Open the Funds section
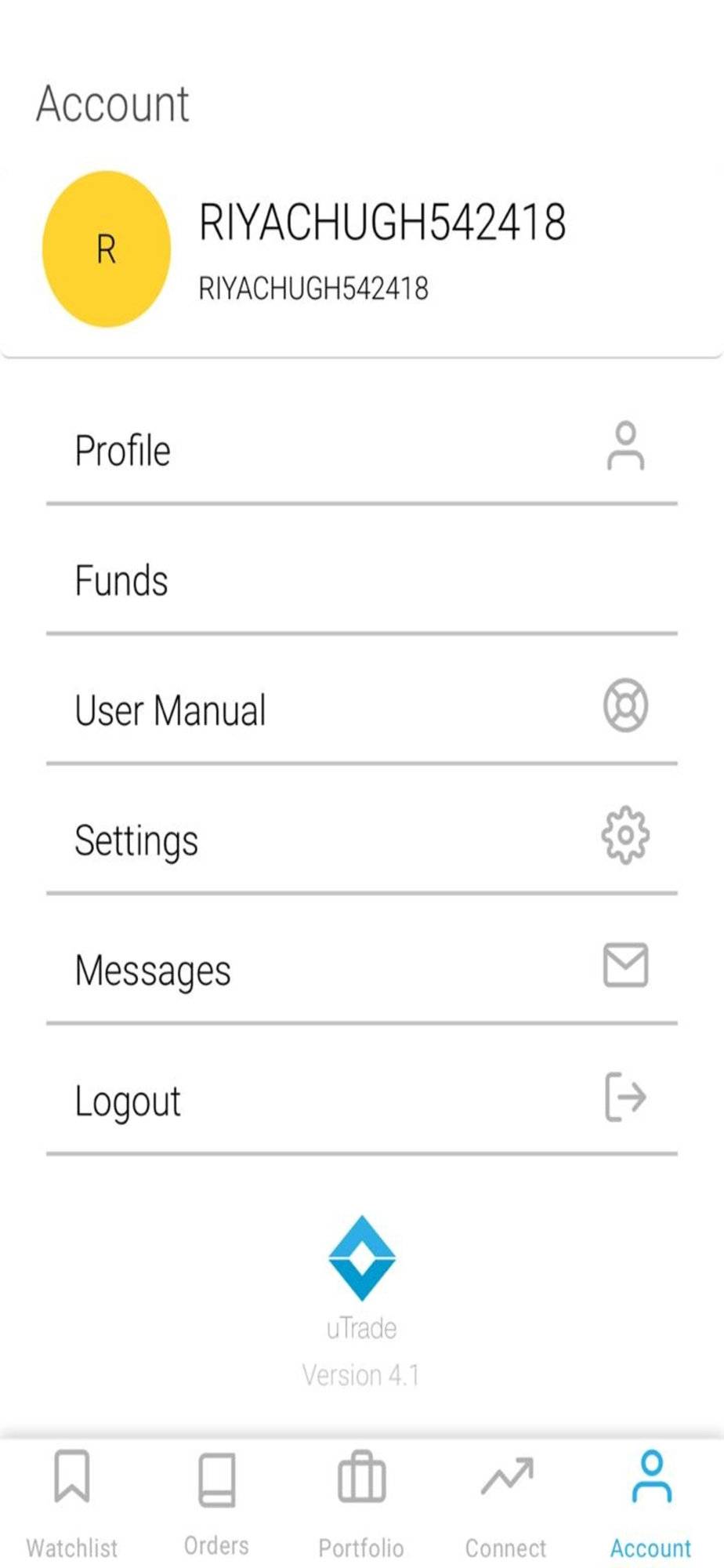This screenshot has height=1568, width=724. click(361, 580)
